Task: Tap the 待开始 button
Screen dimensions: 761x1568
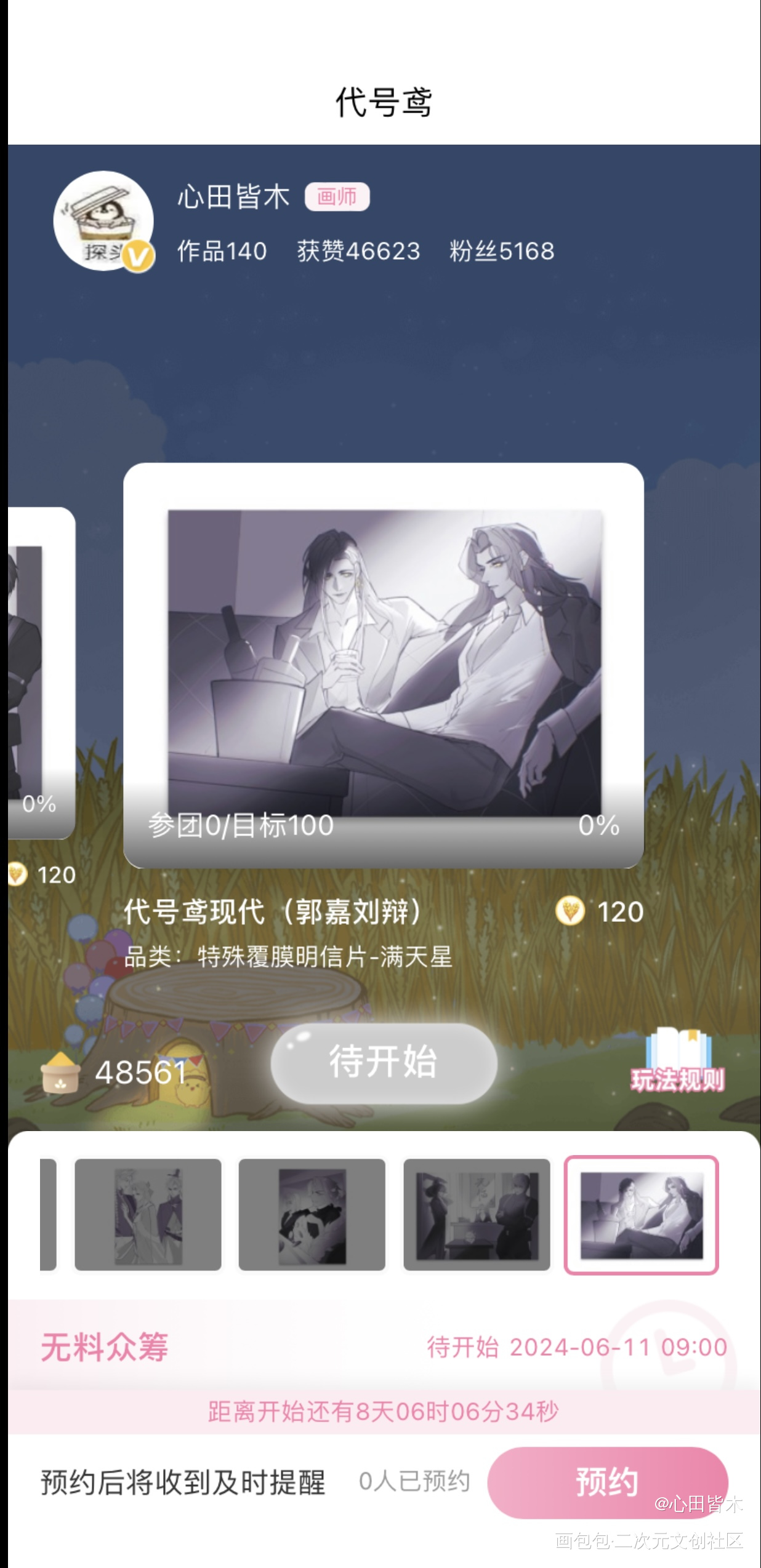Action: point(384,1062)
